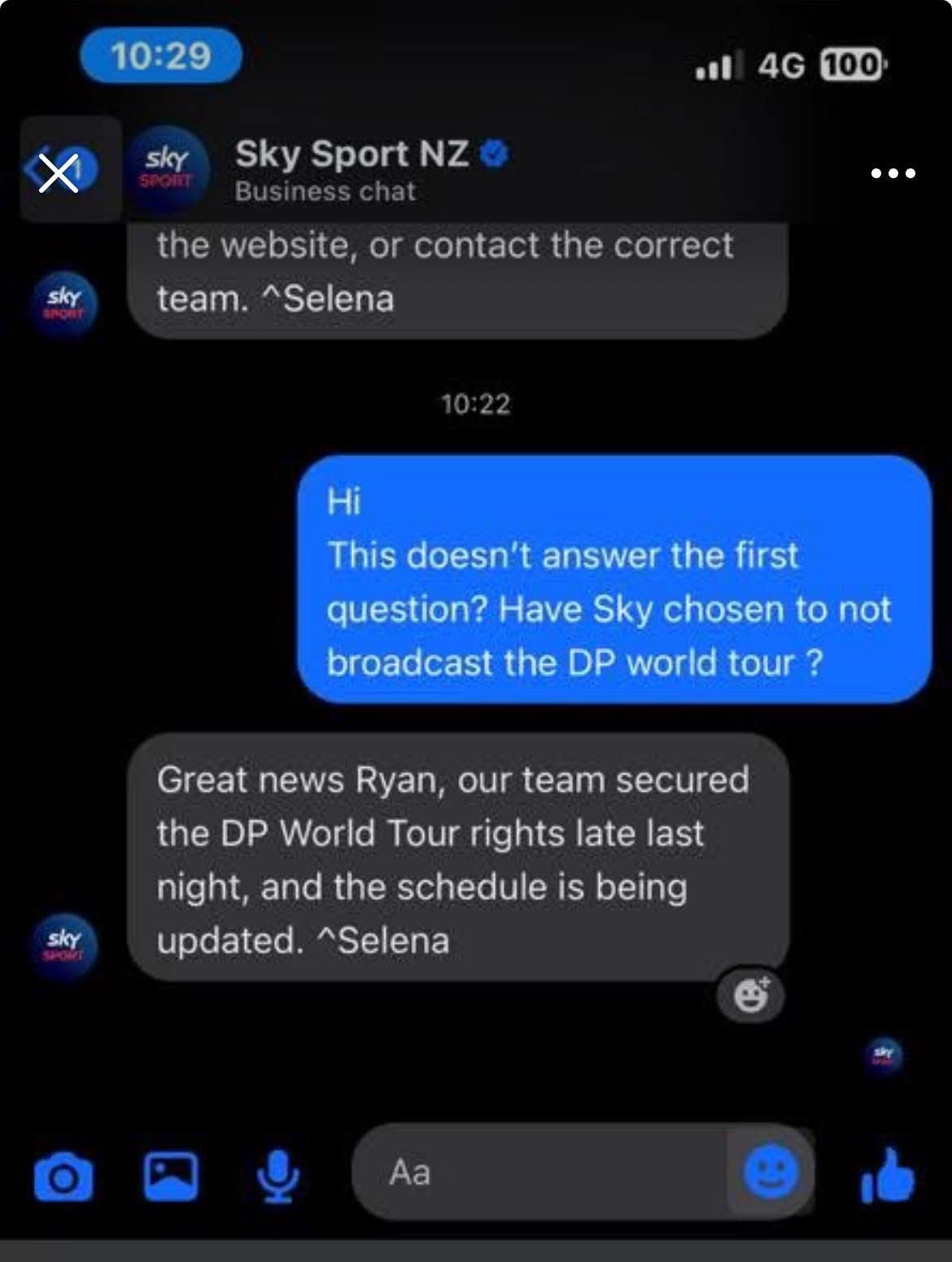Focus the Aa message text field
The height and width of the screenshot is (1262, 952).
tap(537, 1172)
